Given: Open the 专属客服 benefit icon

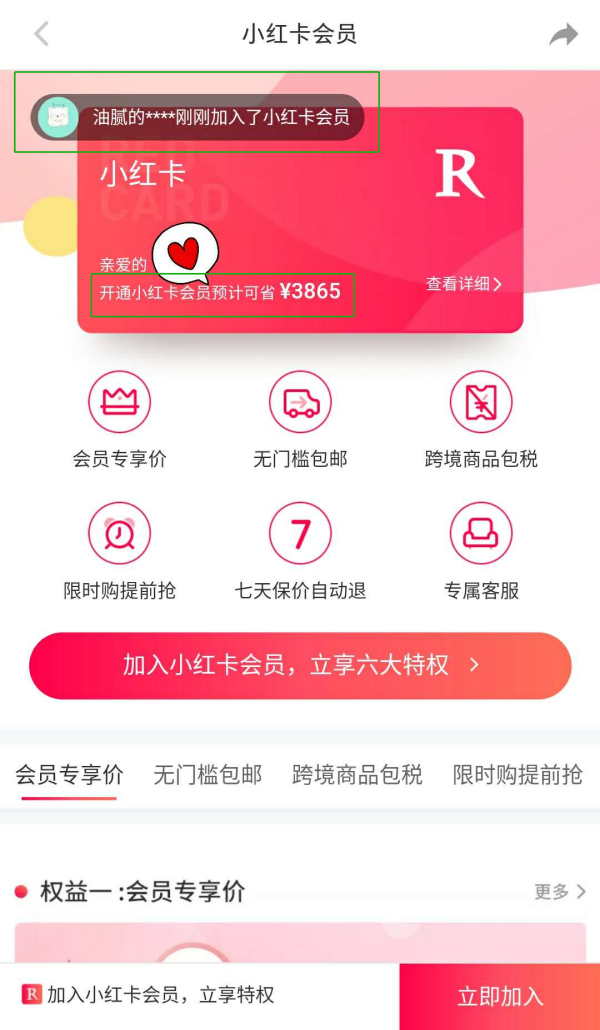Looking at the screenshot, I should tap(481, 534).
